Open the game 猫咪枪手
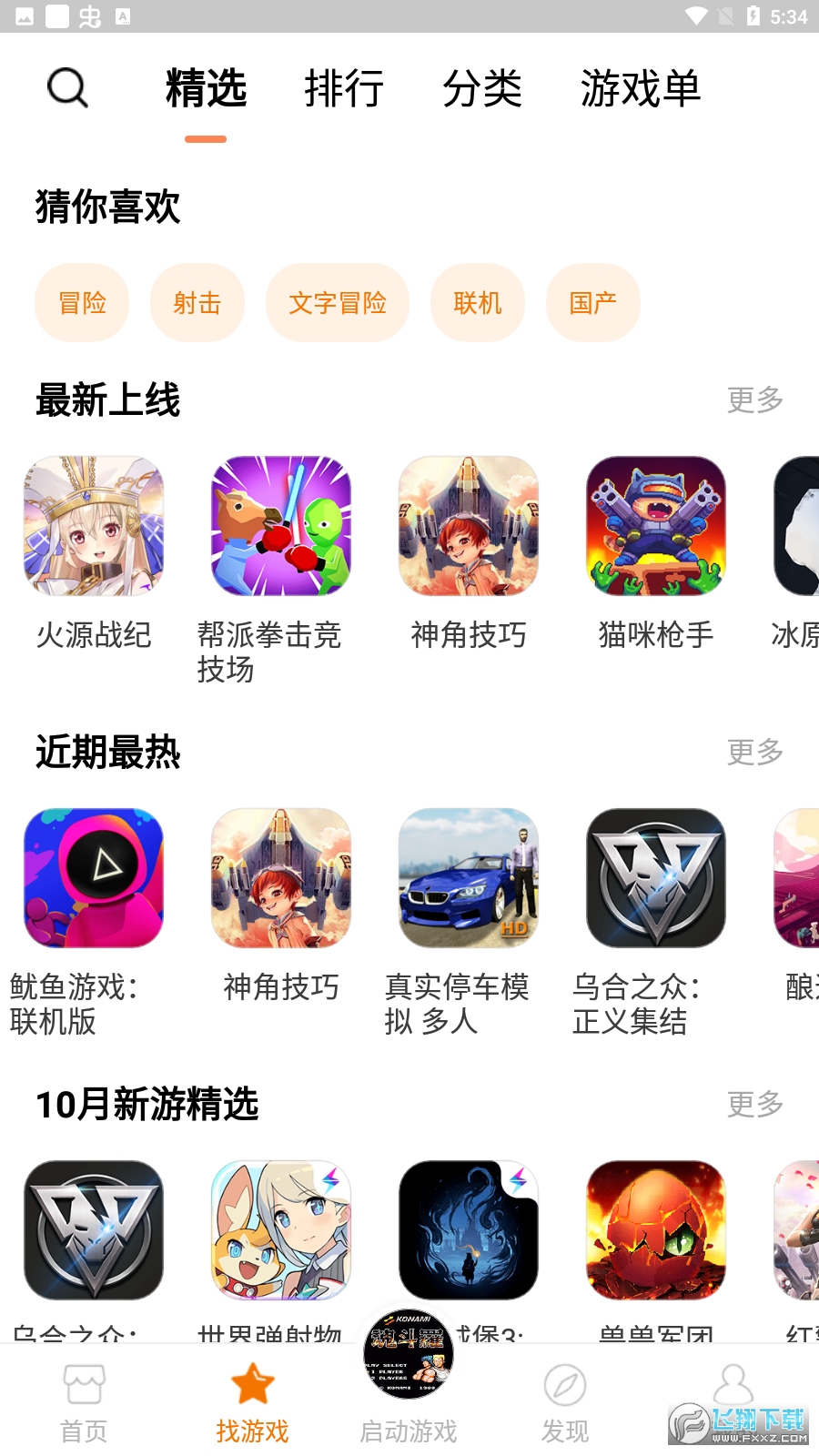This screenshot has width=819, height=1456. pos(656,527)
